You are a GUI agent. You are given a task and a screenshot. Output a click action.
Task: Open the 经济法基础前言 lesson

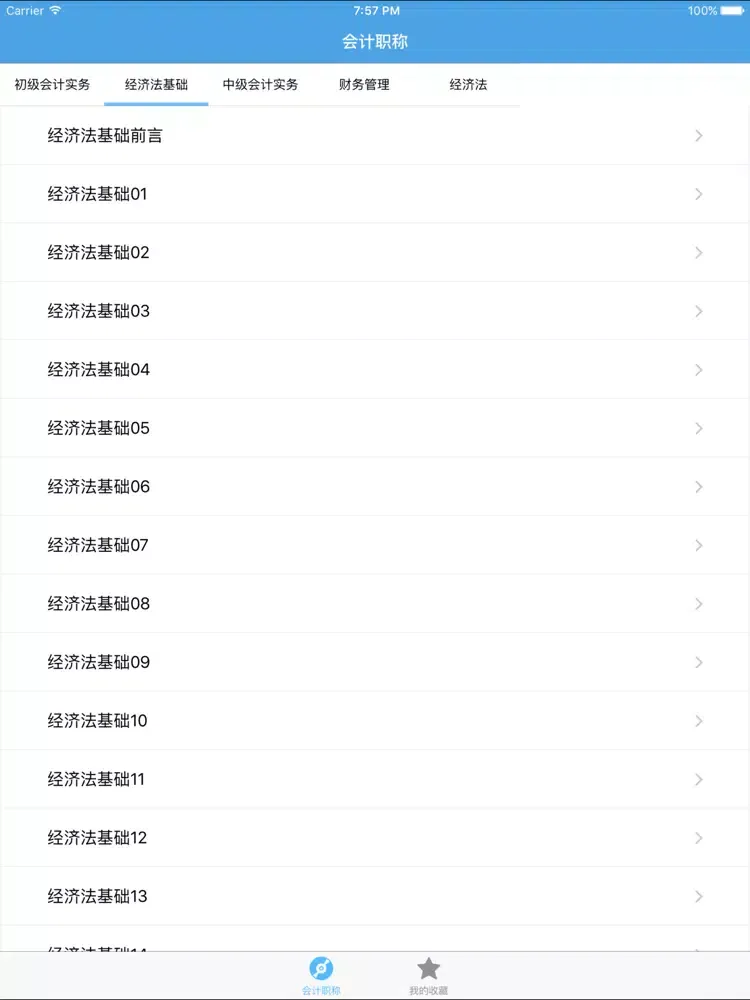click(x=375, y=135)
